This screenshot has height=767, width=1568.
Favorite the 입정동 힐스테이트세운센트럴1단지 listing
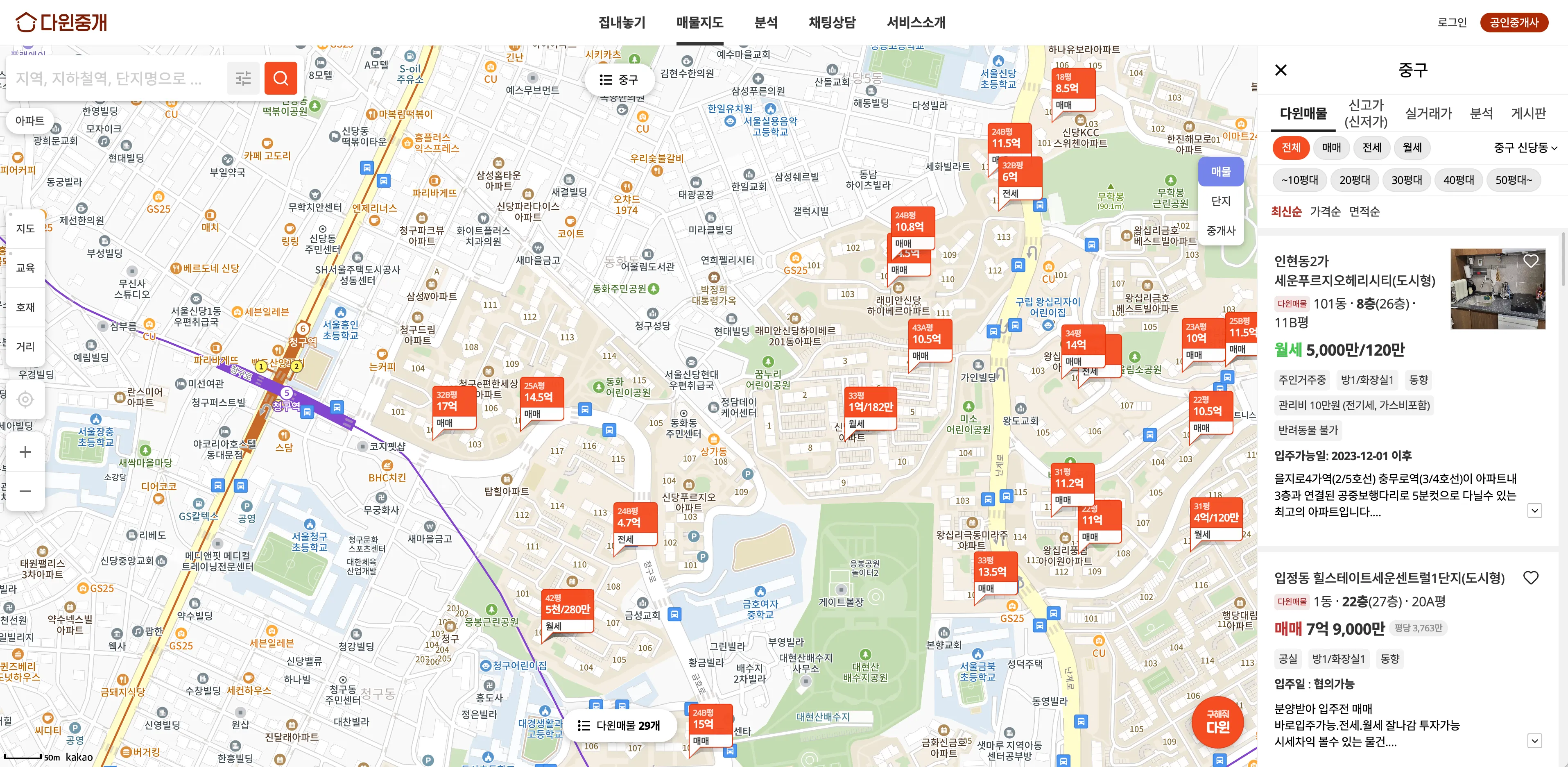(x=1530, y=578)
